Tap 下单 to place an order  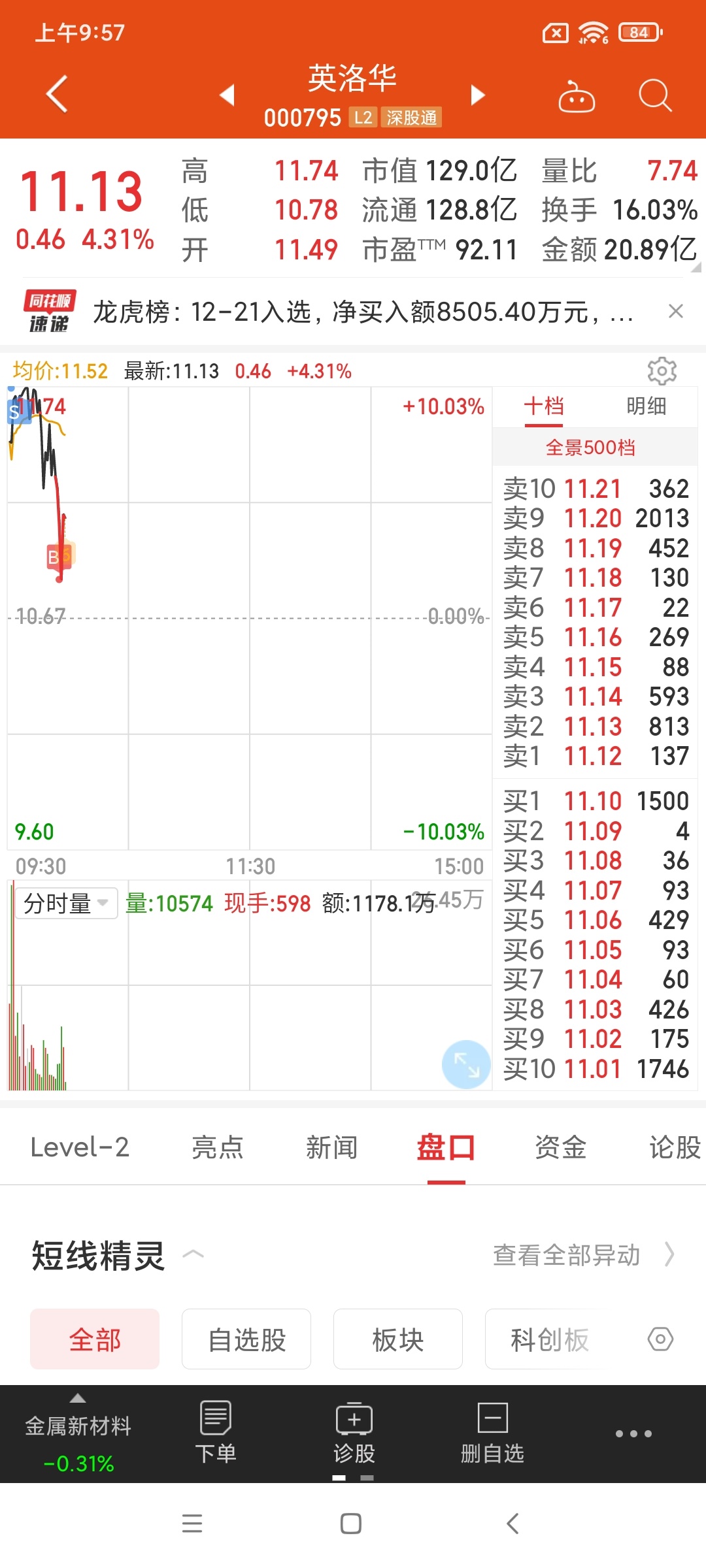pos(216,1433)
